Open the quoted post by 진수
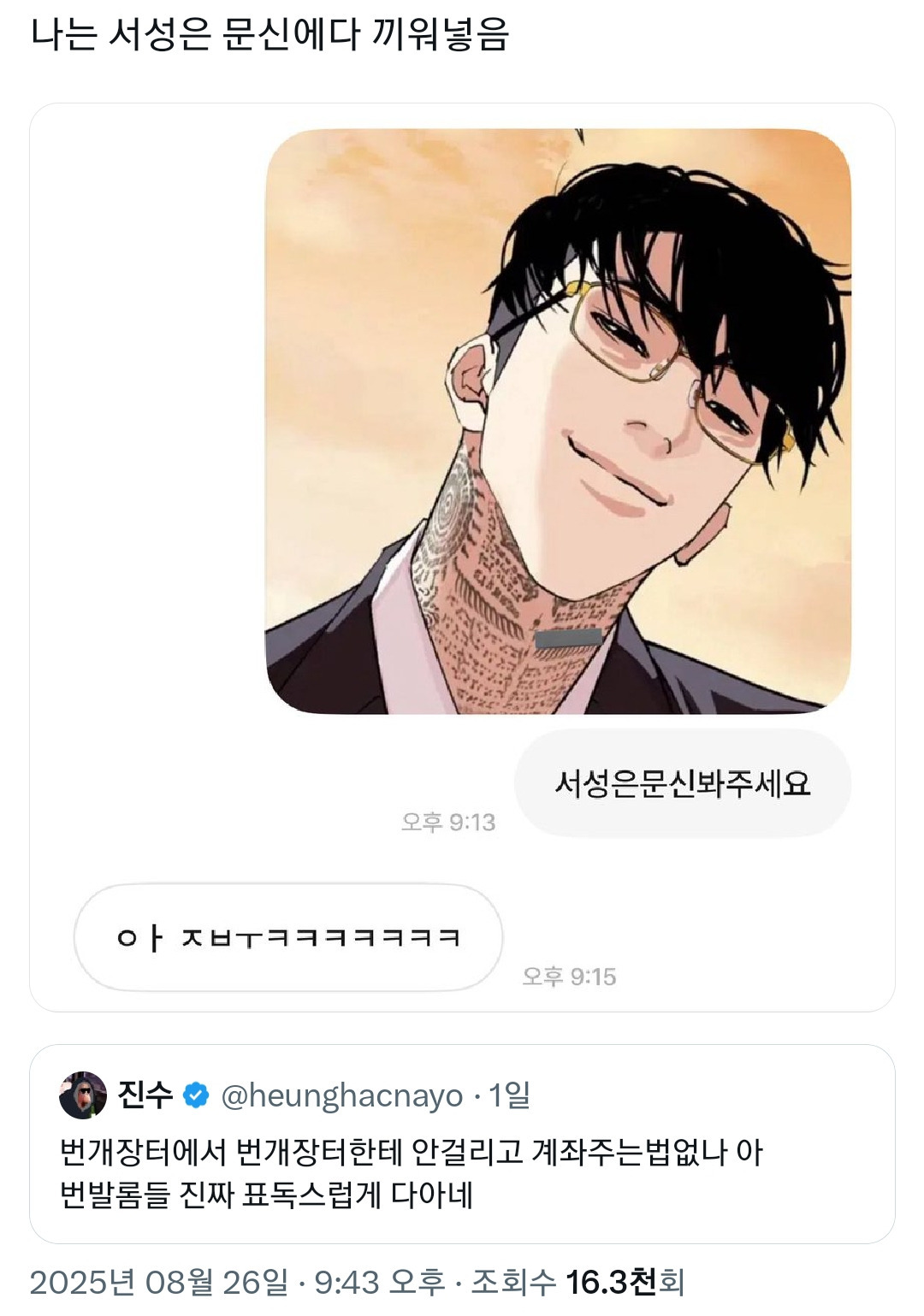924x1316 pixels. tap(462, 1171)
